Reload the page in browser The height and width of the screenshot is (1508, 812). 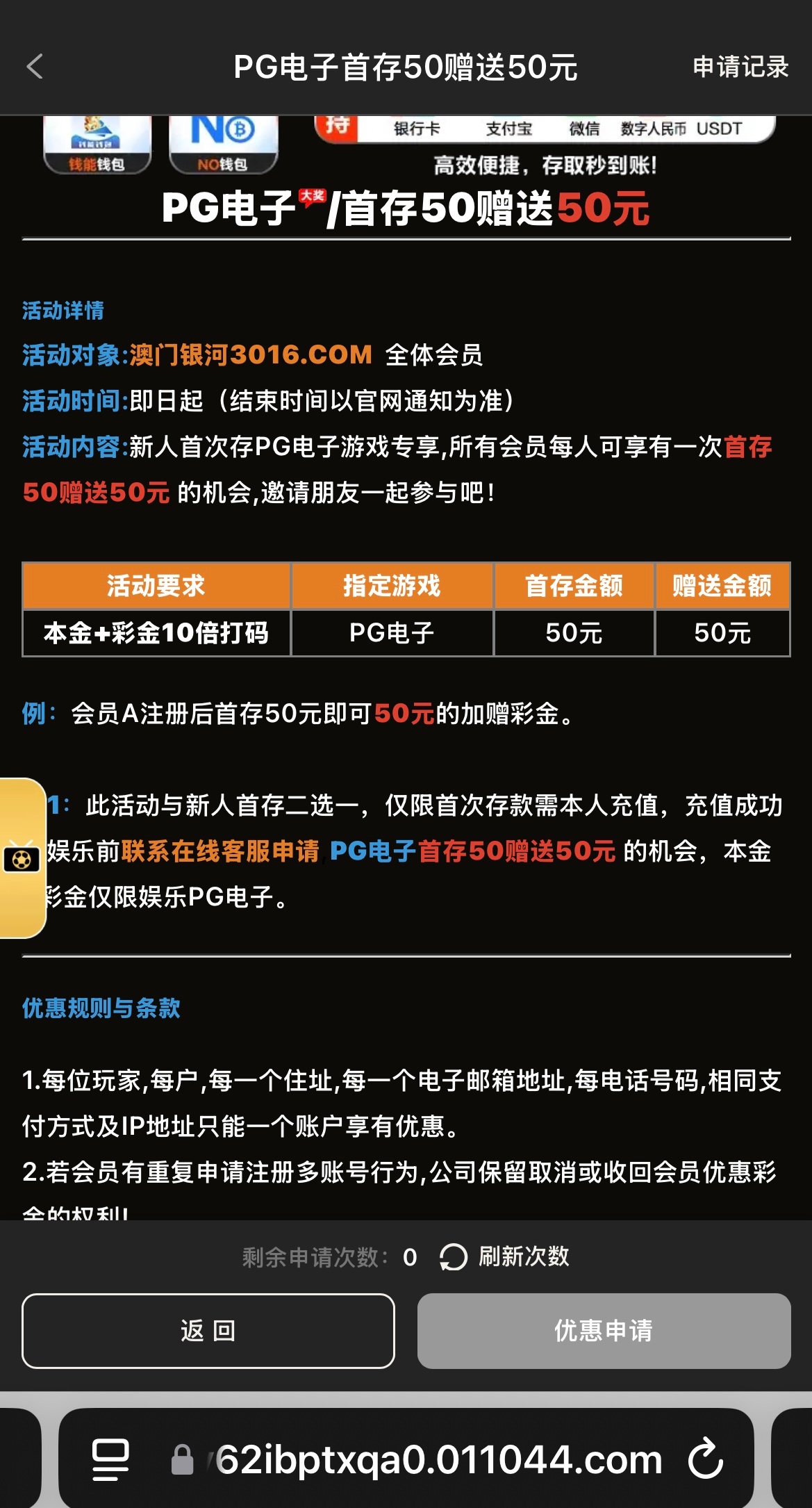pos(706,1459)
